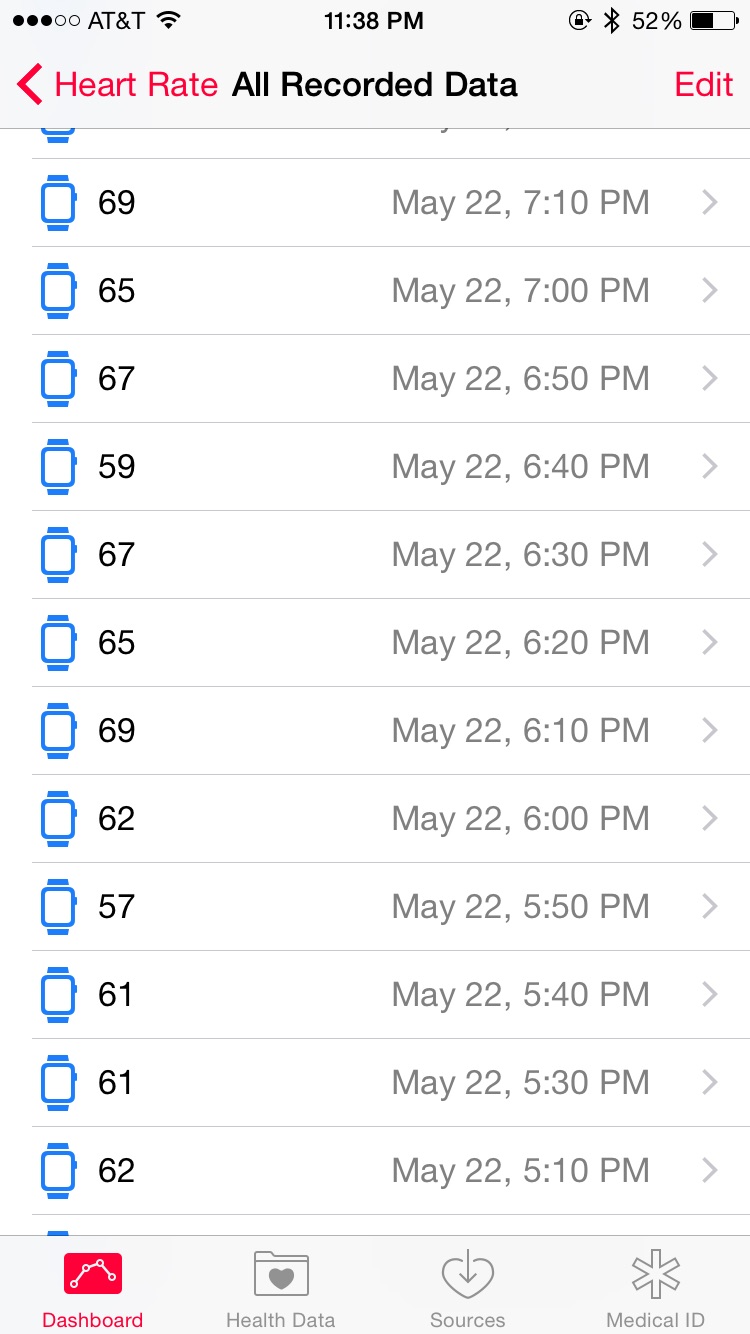Open the May 22, 7:10 PM reading
The width and height of the screenshot is (750, 1334).
pos(390,203)
